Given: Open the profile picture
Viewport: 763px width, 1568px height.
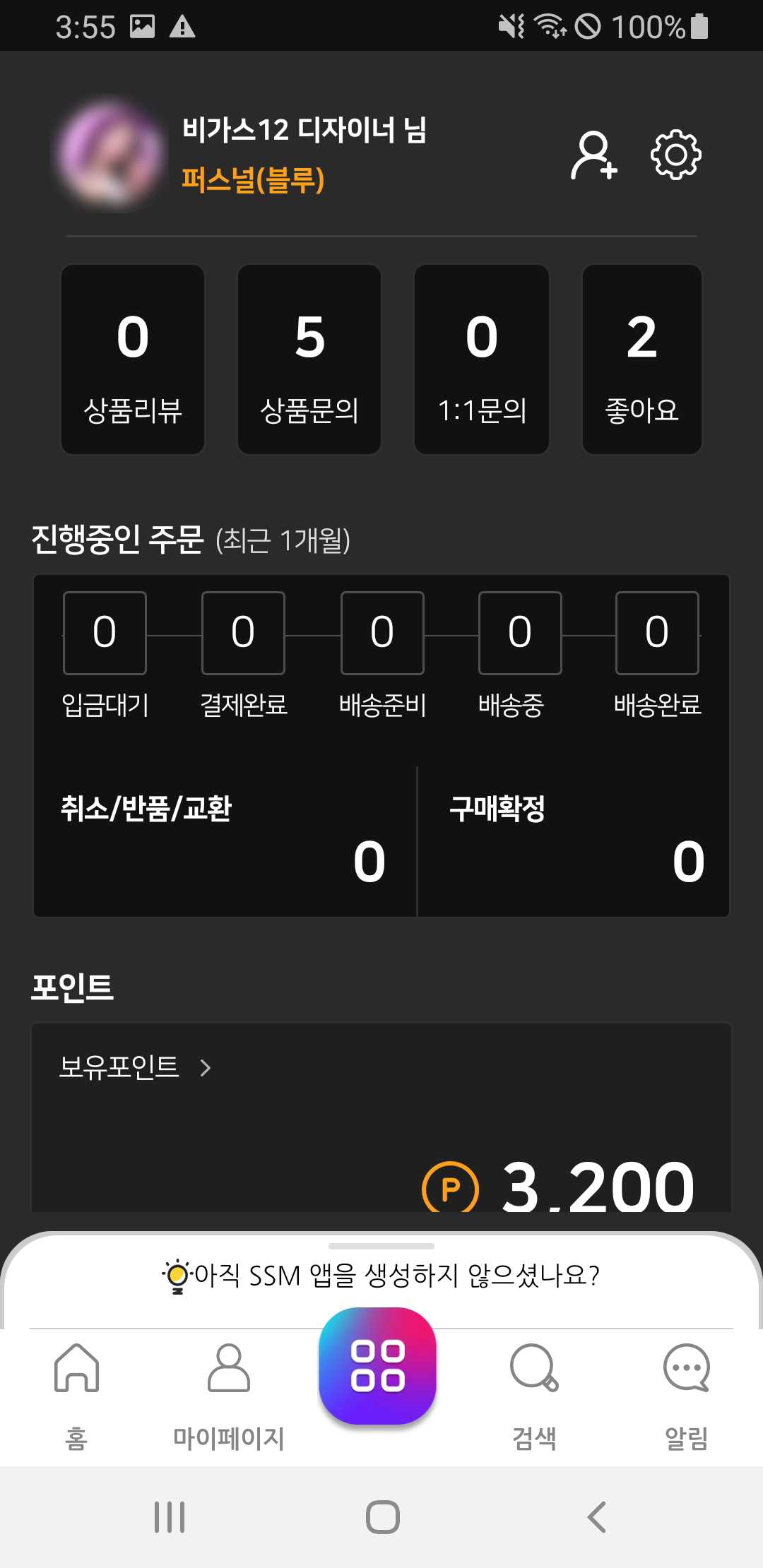Looking at the screenshot, I should pos(111,153).
